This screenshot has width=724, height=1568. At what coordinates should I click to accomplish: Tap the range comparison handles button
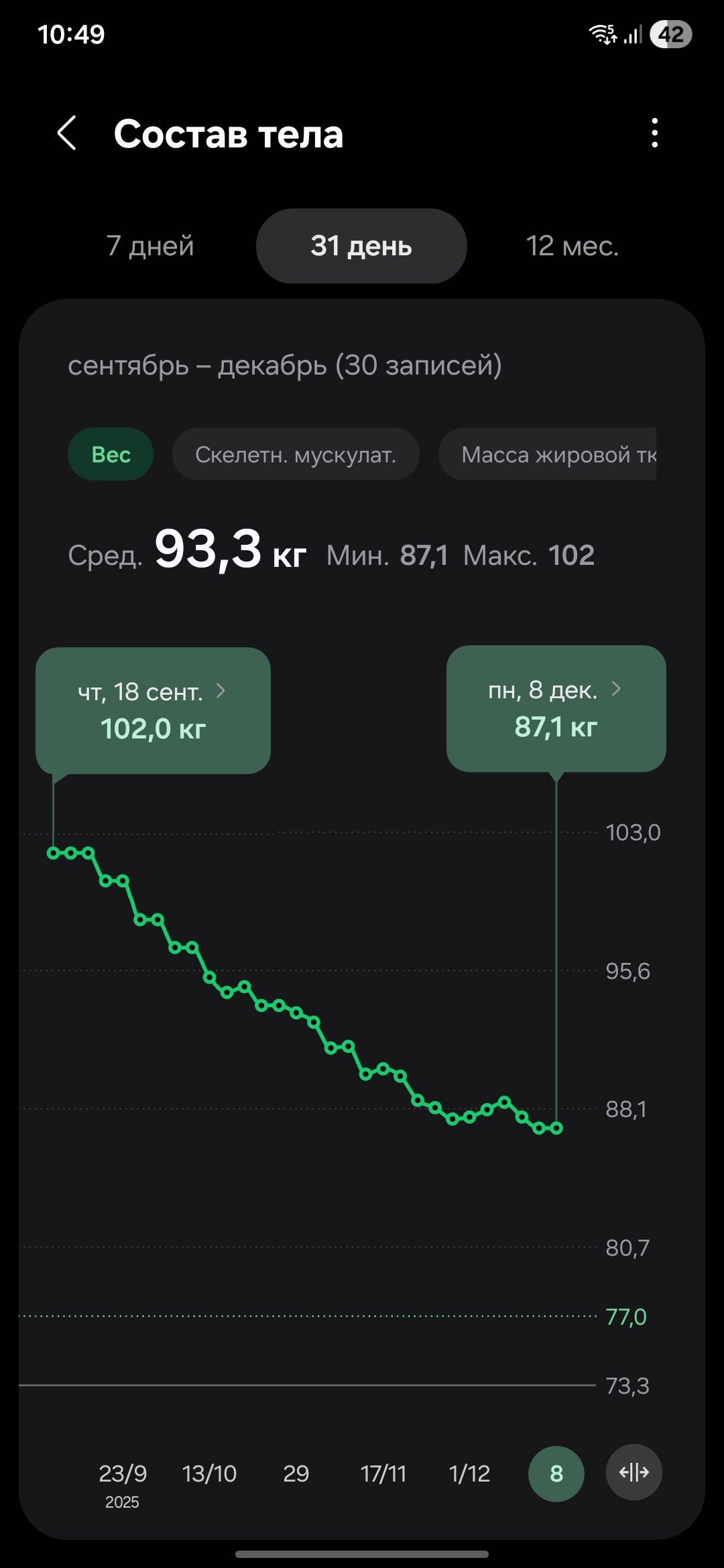pos(633,1472)
